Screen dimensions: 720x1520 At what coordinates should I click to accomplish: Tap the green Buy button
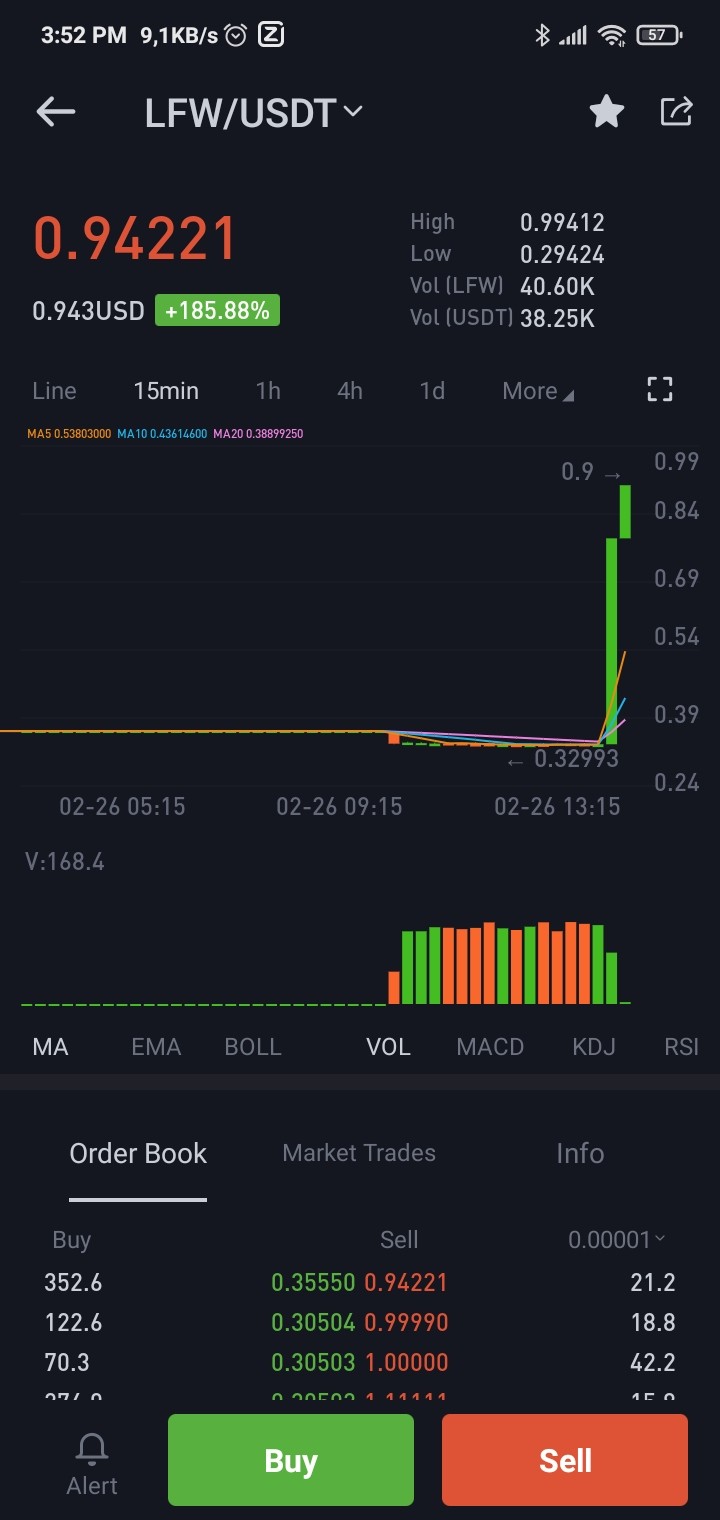291,1460
